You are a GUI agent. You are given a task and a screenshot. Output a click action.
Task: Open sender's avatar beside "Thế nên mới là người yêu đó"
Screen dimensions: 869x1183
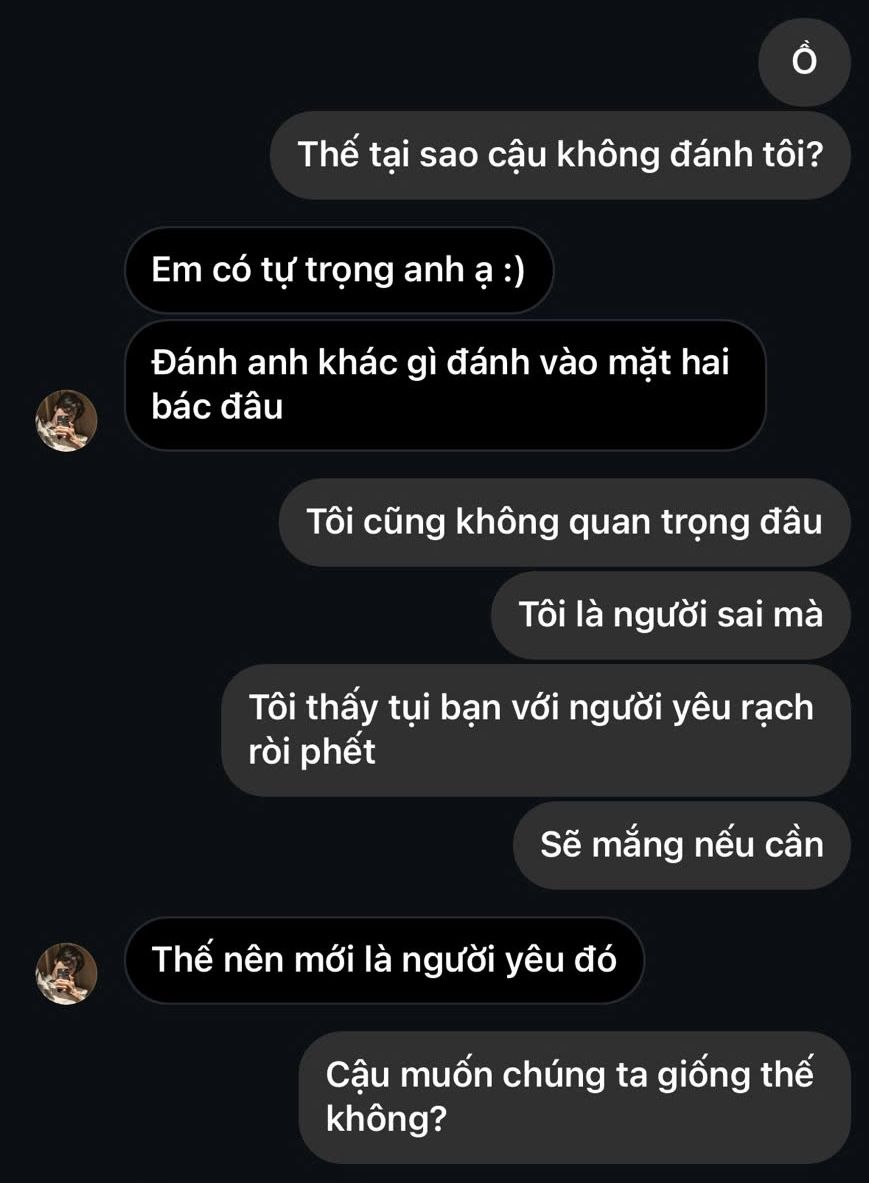coord(66,973)
